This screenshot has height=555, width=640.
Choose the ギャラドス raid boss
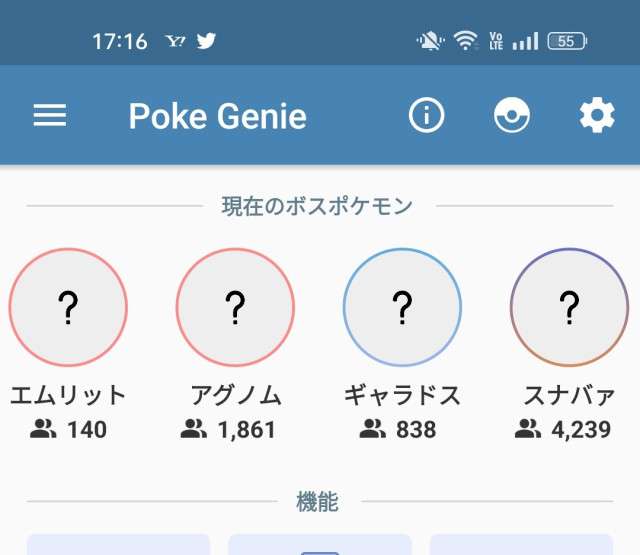[402, 307]
